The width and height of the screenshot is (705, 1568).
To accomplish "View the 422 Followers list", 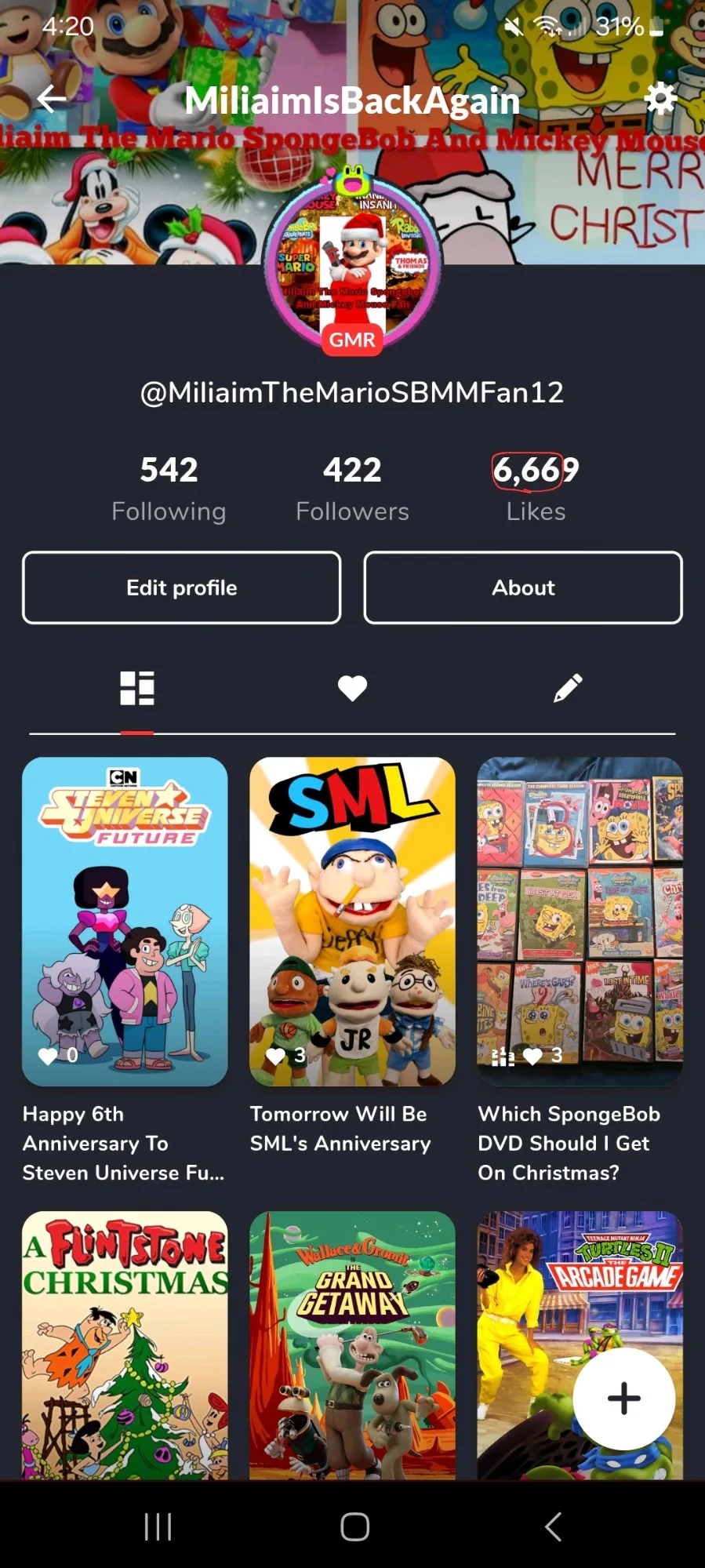I will pyautogui.click(x=352, y=488).
